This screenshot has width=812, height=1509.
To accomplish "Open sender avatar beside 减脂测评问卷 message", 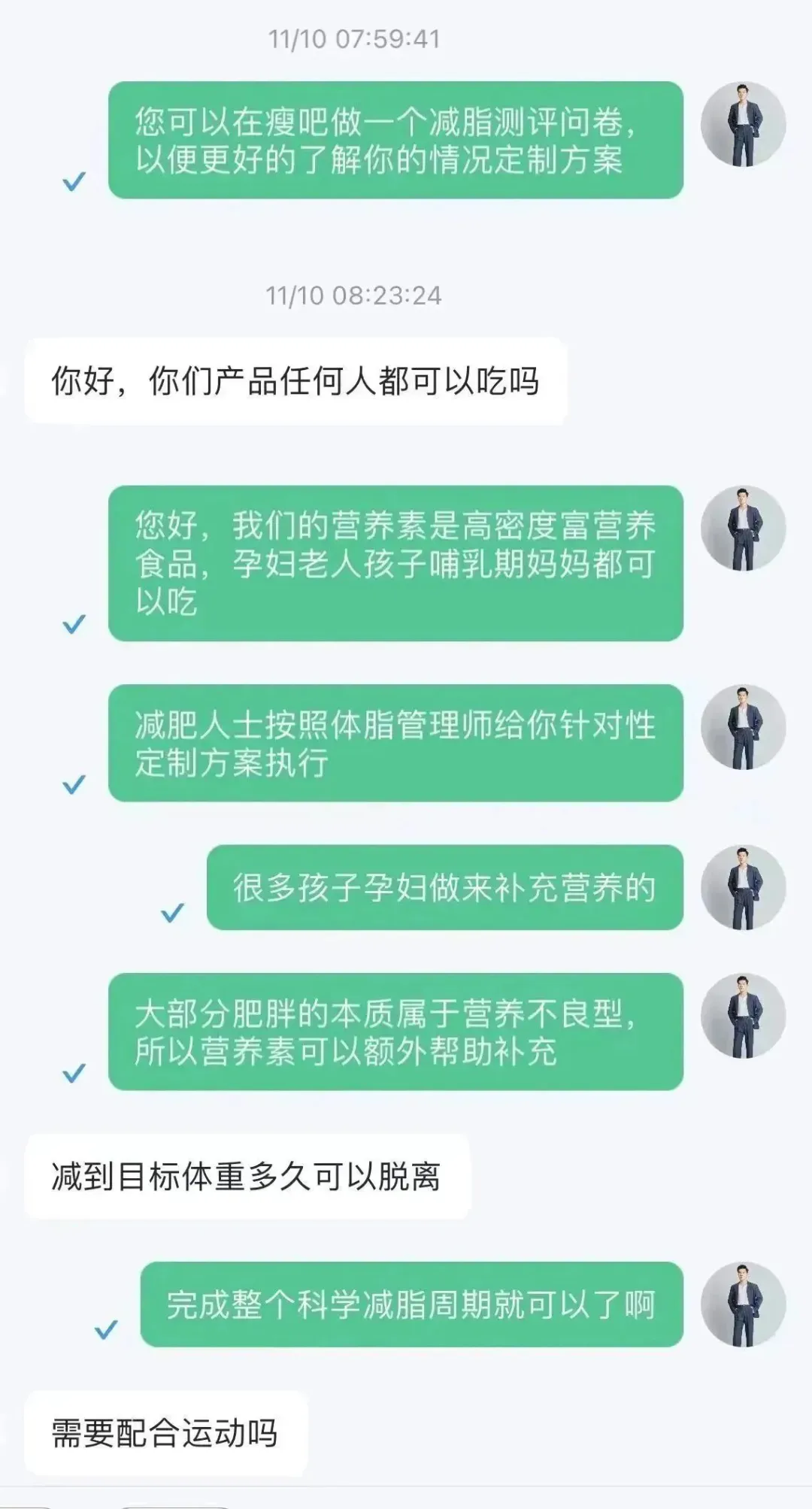I will (743, 124).
